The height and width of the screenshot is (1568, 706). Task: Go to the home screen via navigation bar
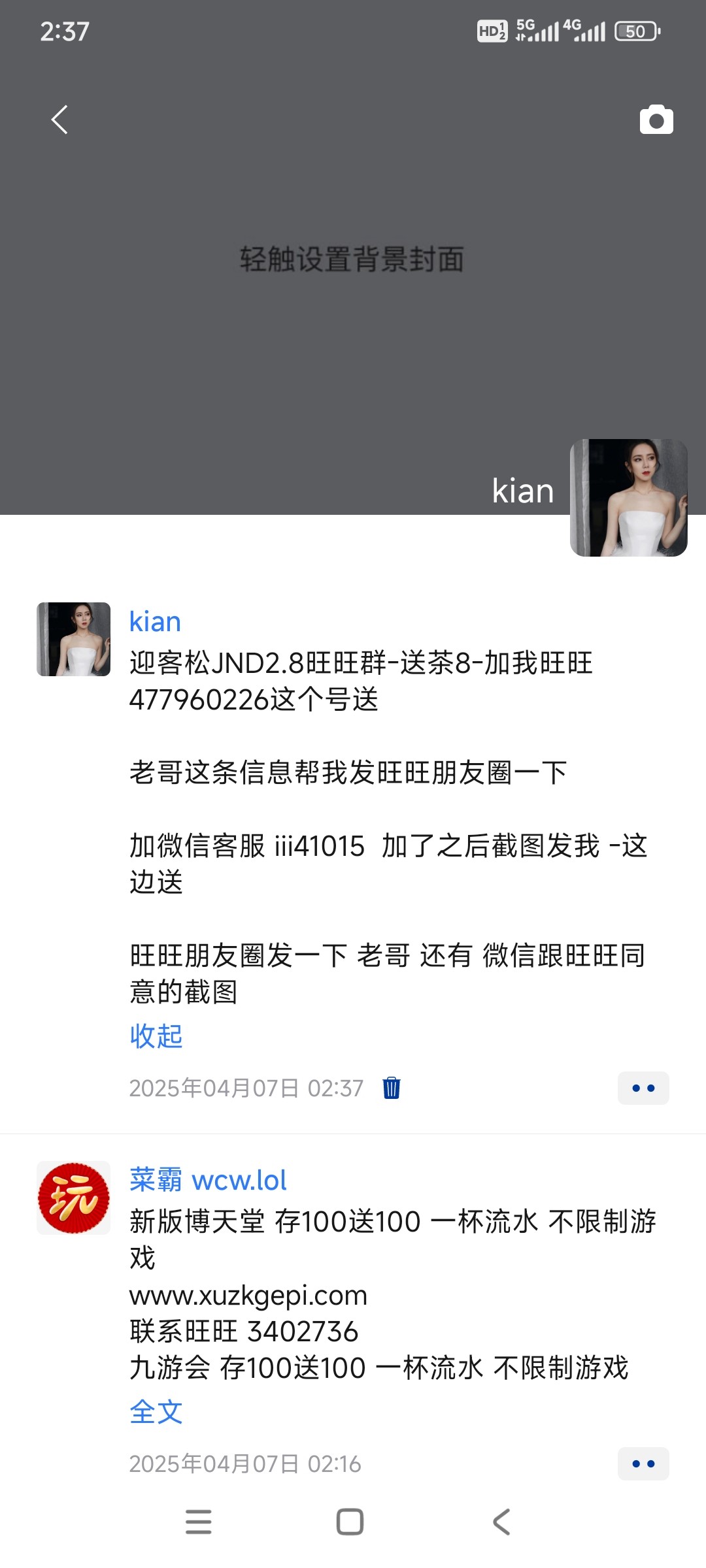click(350, 1522)
